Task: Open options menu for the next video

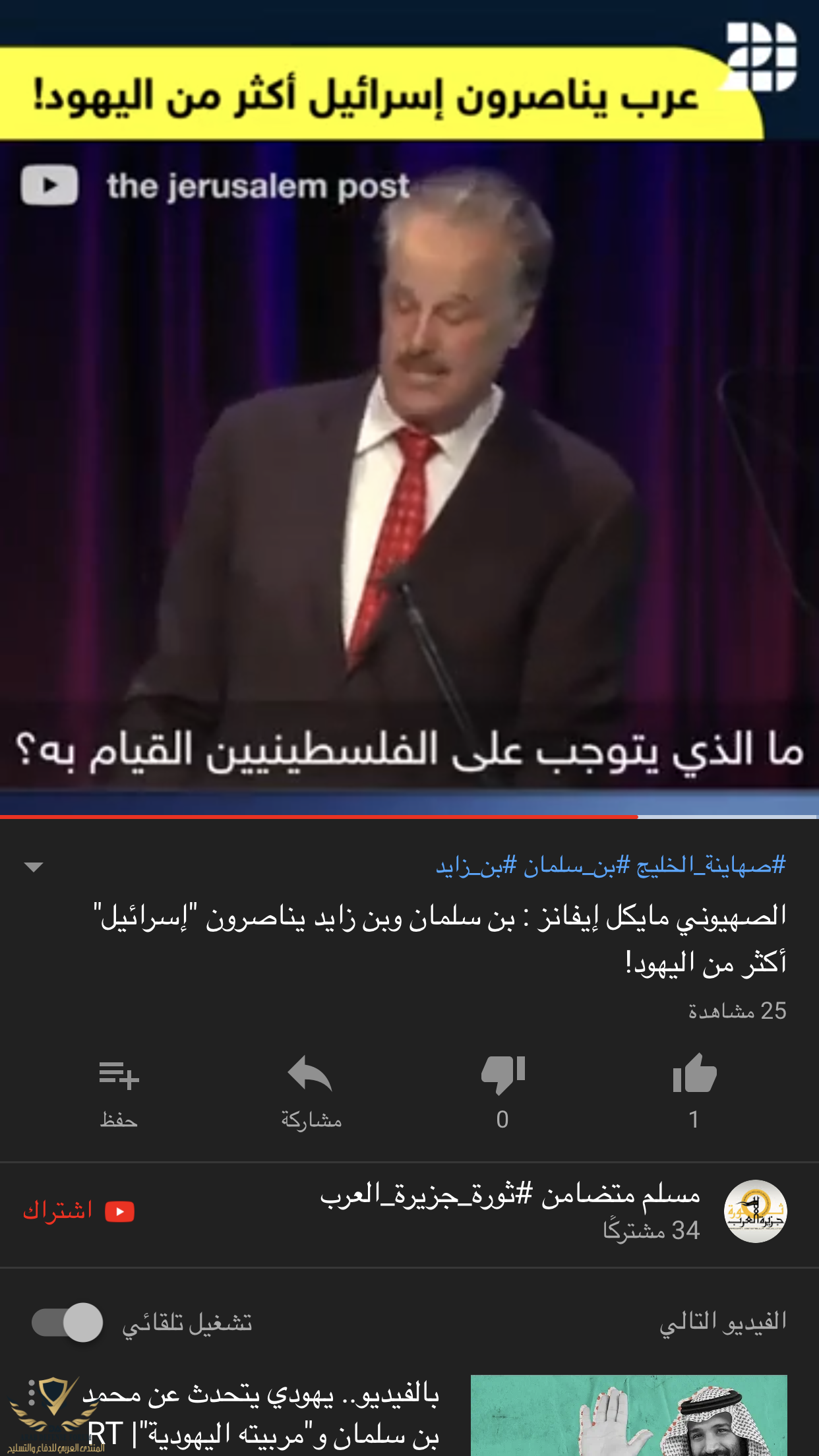Action: point(32,1393)
